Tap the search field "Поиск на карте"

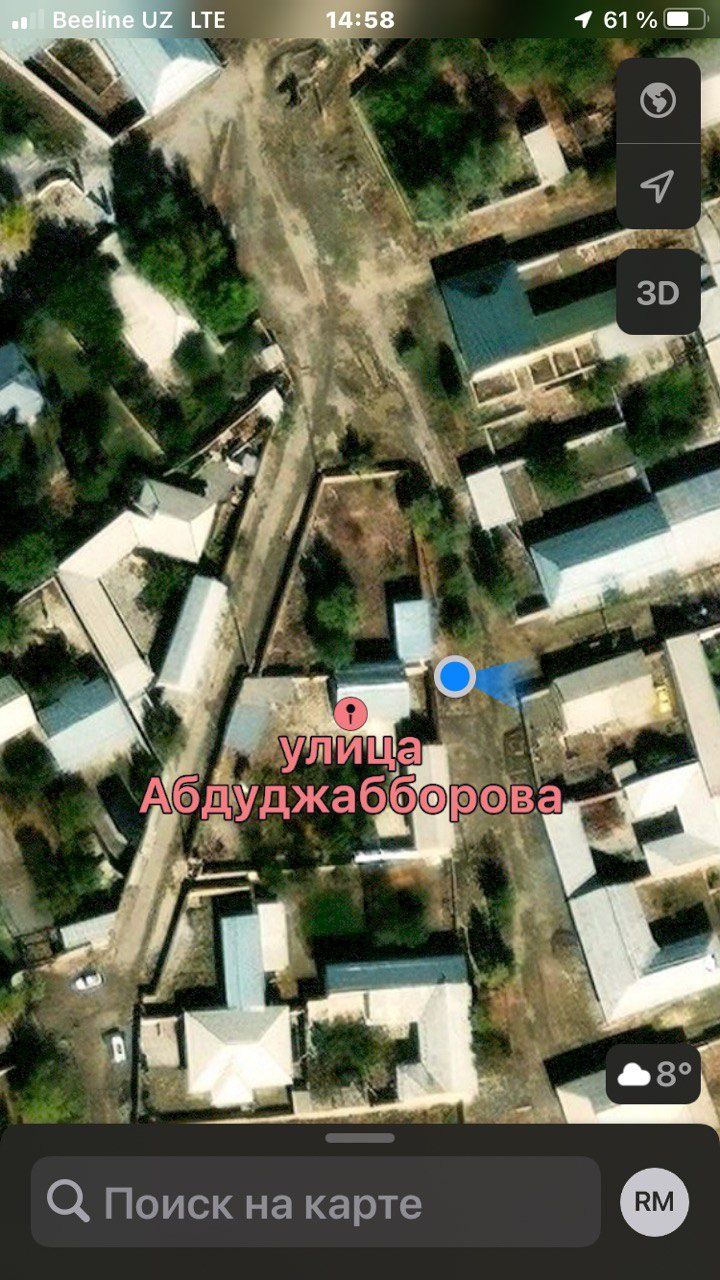[x=316, y=1202]
